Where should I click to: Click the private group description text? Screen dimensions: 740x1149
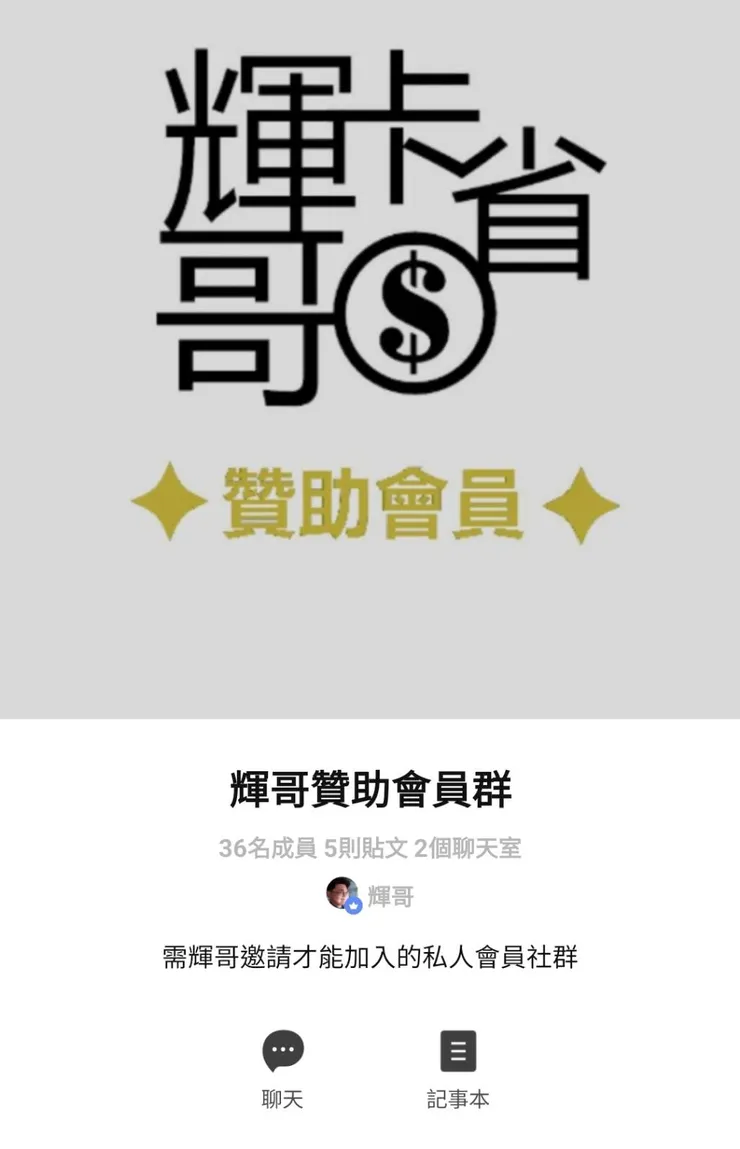pos(370,955)
